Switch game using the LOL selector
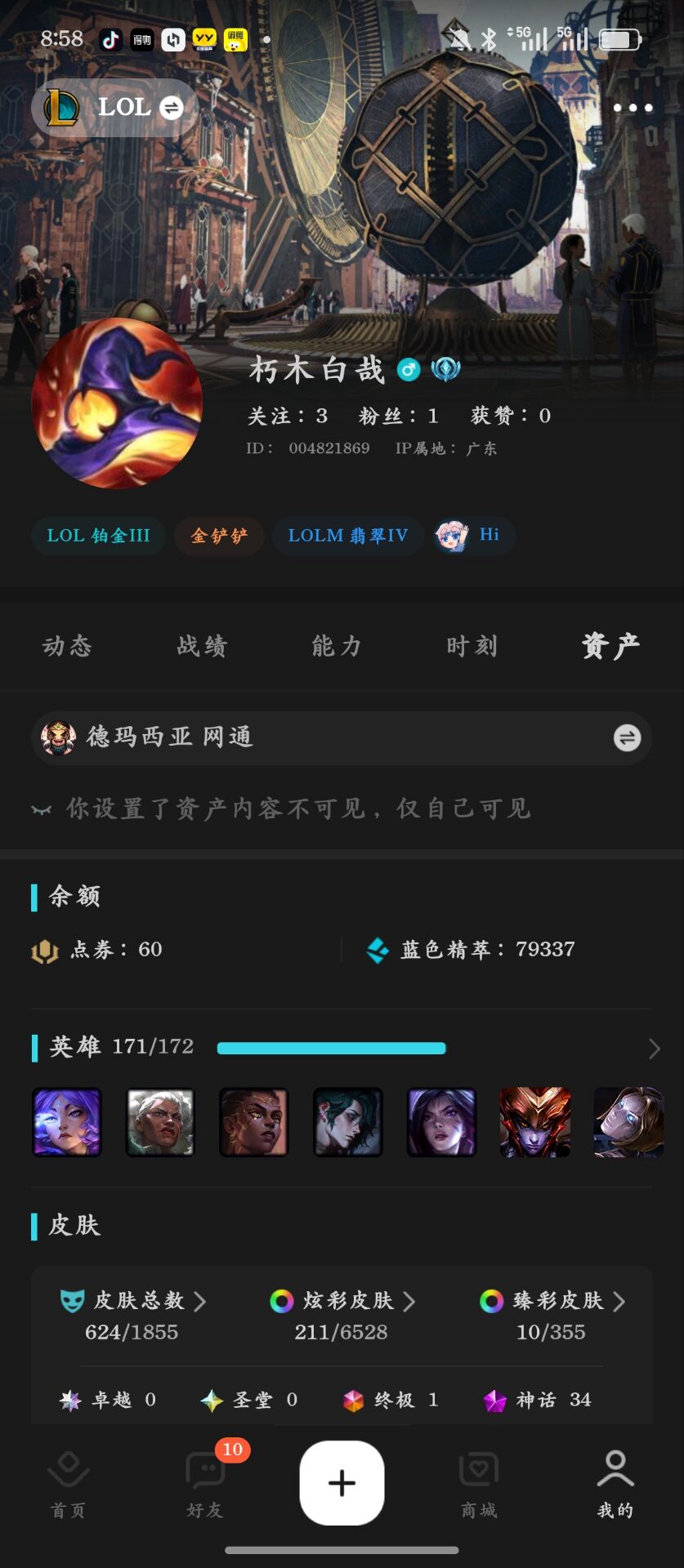This screenshot has height=1568, width=684. tap(114, 108)
